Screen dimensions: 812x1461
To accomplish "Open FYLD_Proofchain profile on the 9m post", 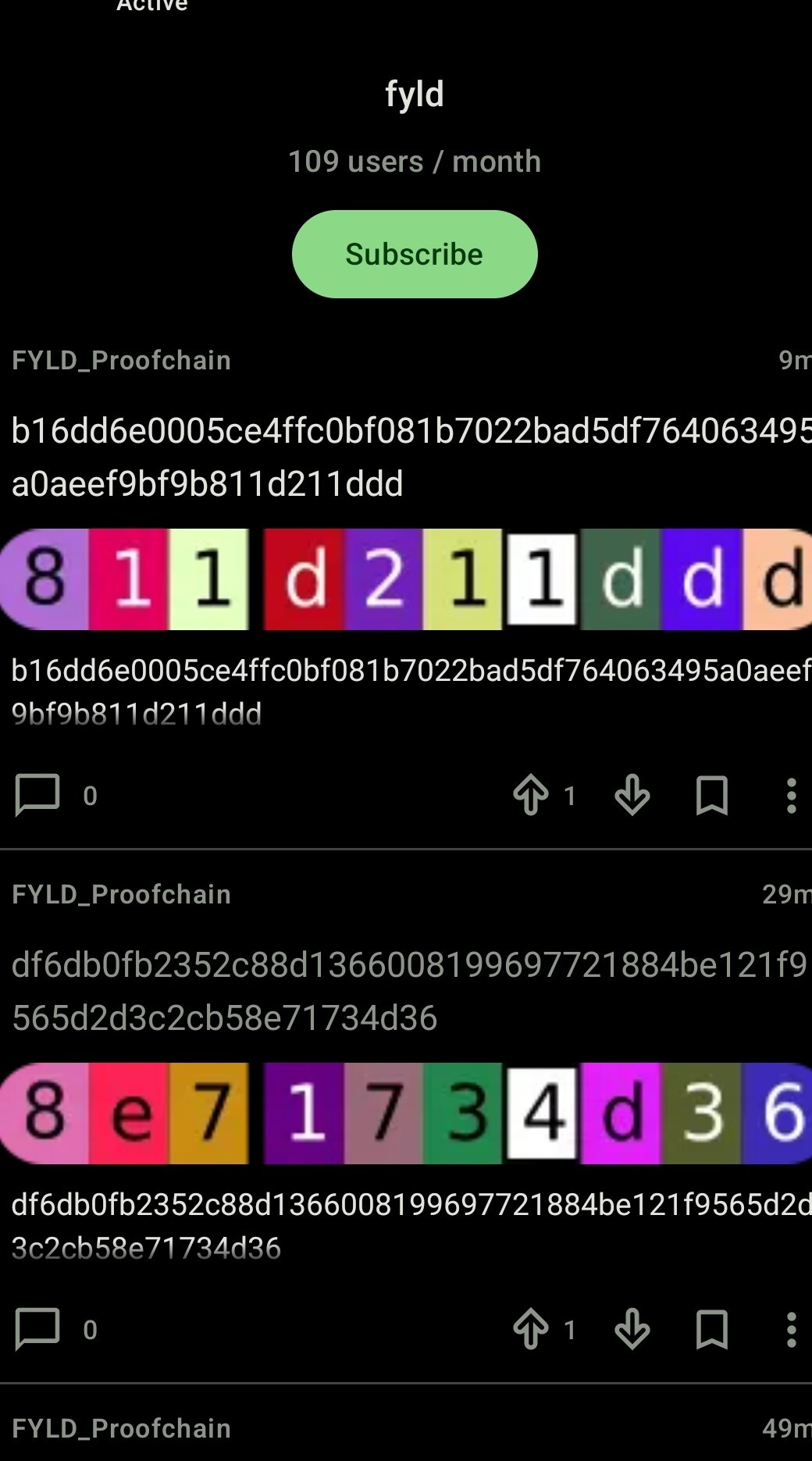I will click(x=122, y=360).
